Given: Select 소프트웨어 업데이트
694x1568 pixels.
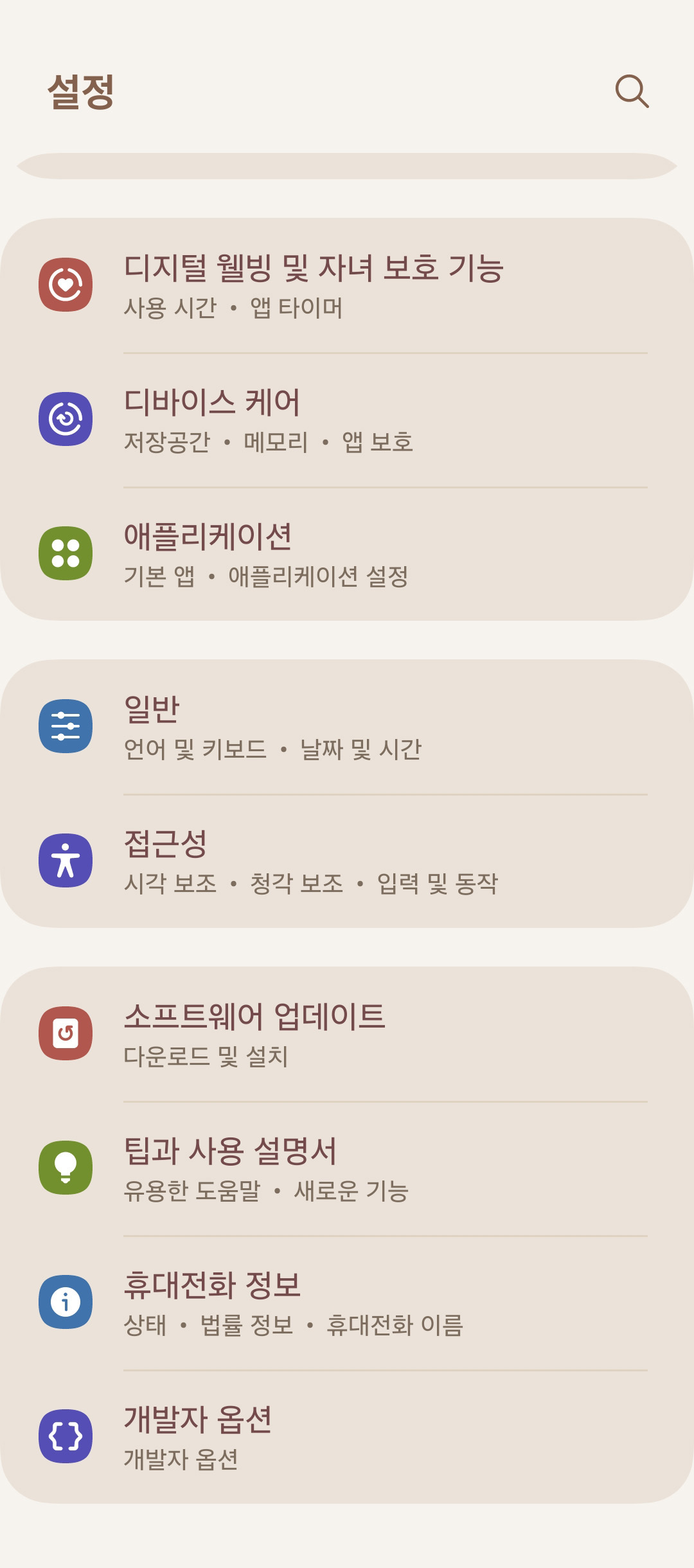Looking at the screenshot, I should pos(347,1034).
